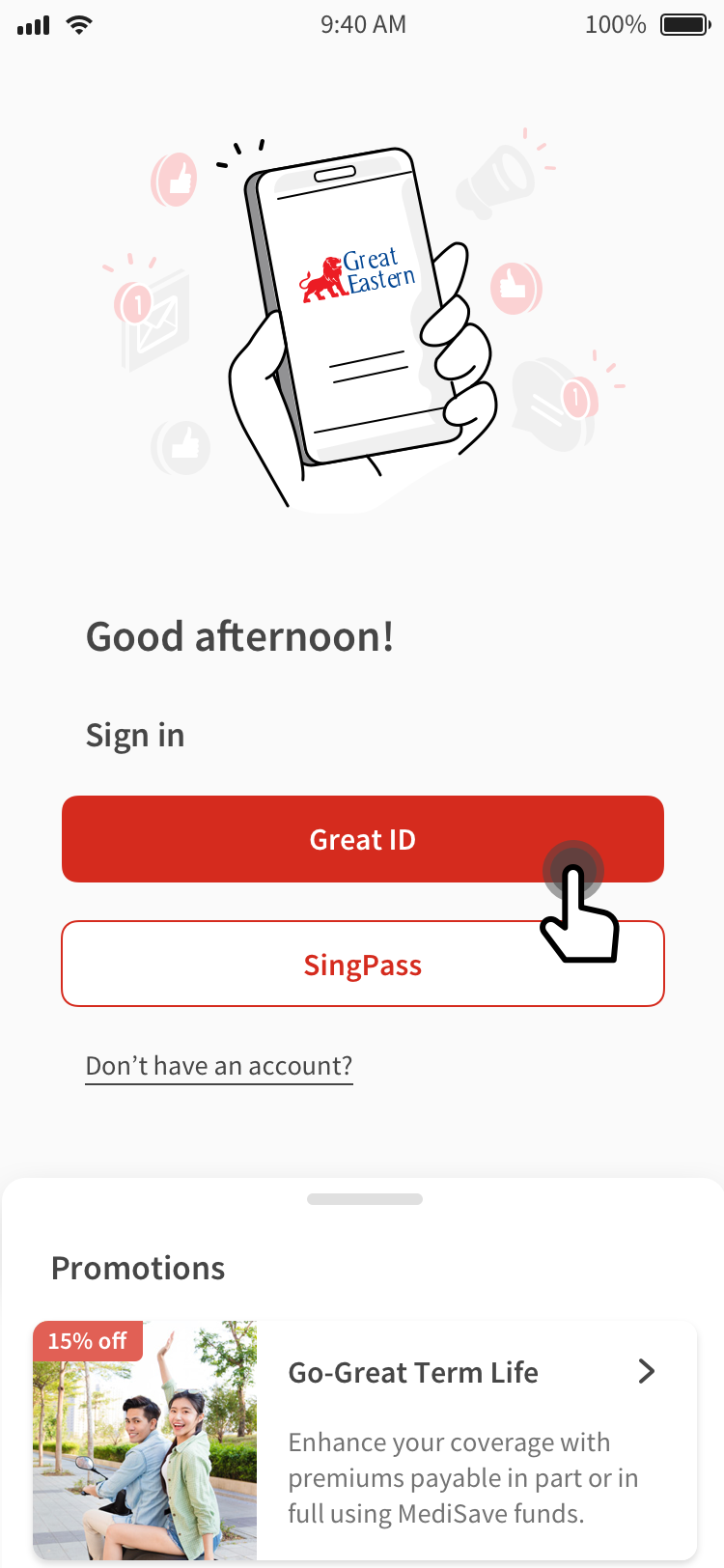Sign in with Great ID

click(x=362, y=839)
